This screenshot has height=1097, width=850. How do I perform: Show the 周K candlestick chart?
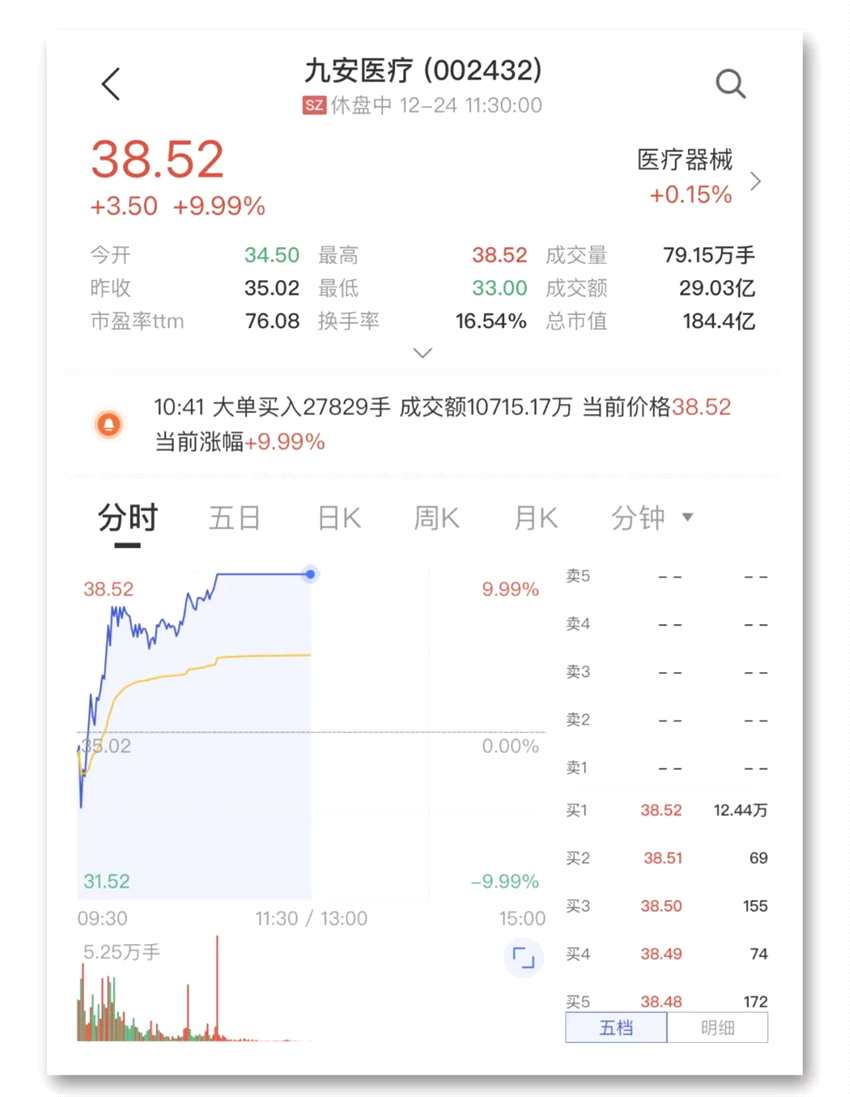click(436, 518)
